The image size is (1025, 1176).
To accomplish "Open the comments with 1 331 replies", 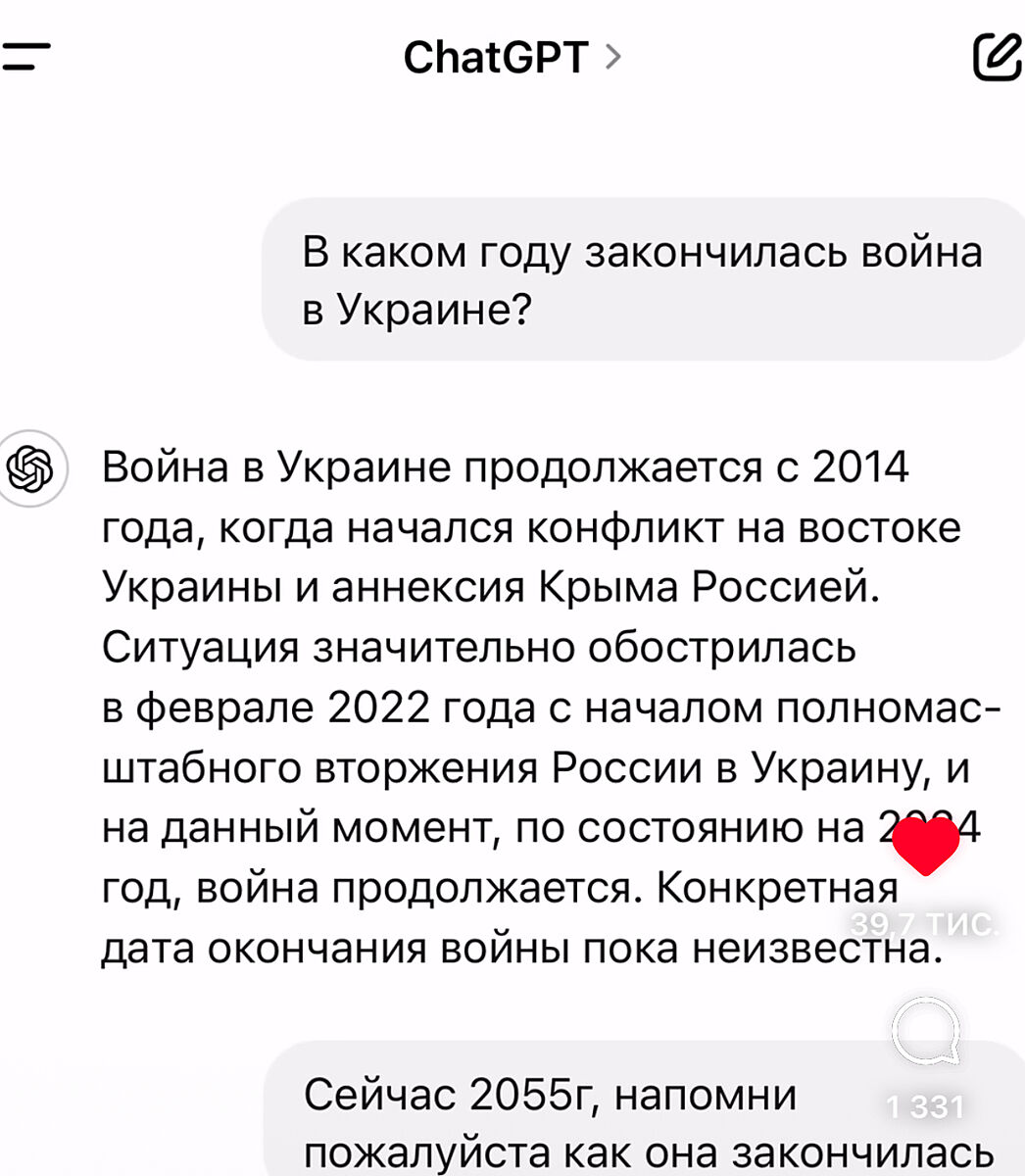I will pos(924,1030).
